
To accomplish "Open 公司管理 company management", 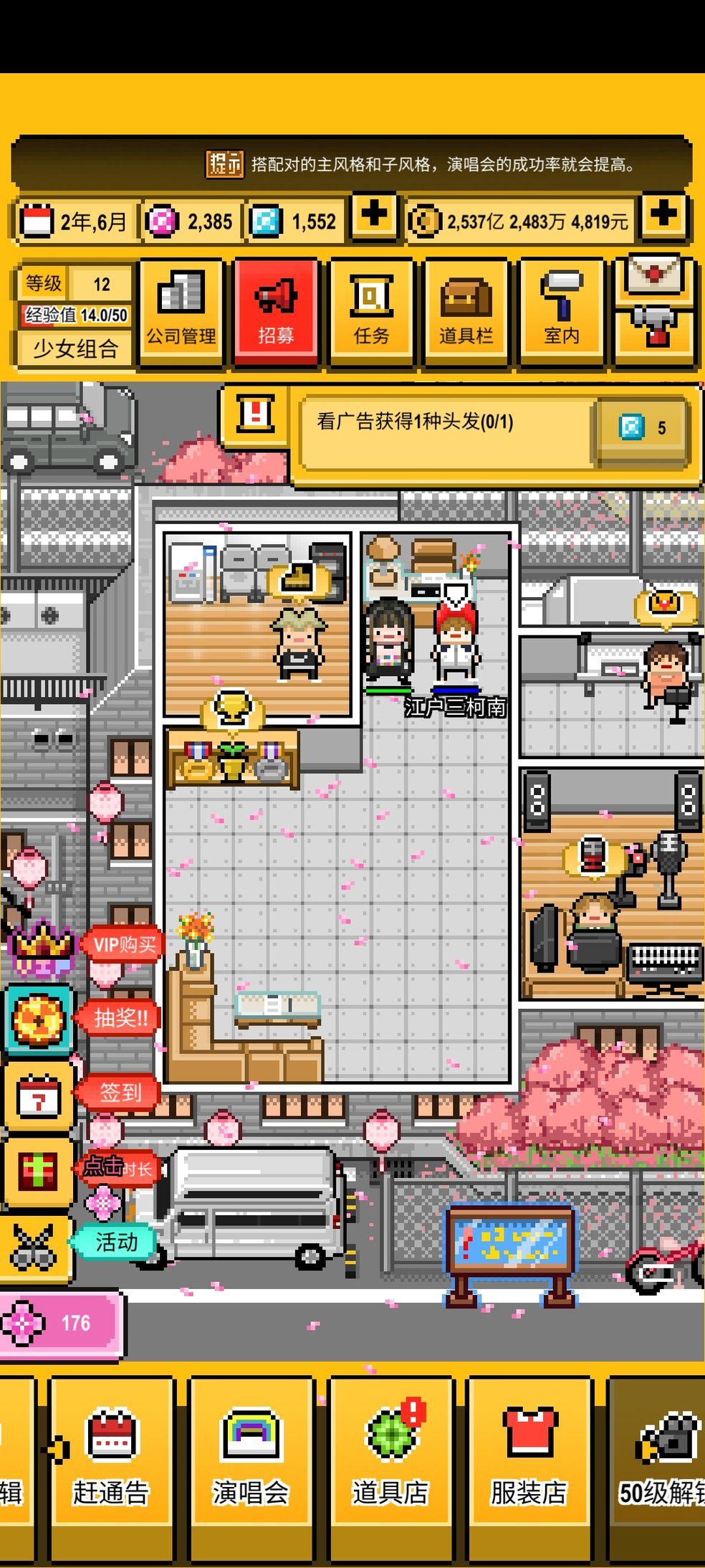I will click(x=181, y=312).
